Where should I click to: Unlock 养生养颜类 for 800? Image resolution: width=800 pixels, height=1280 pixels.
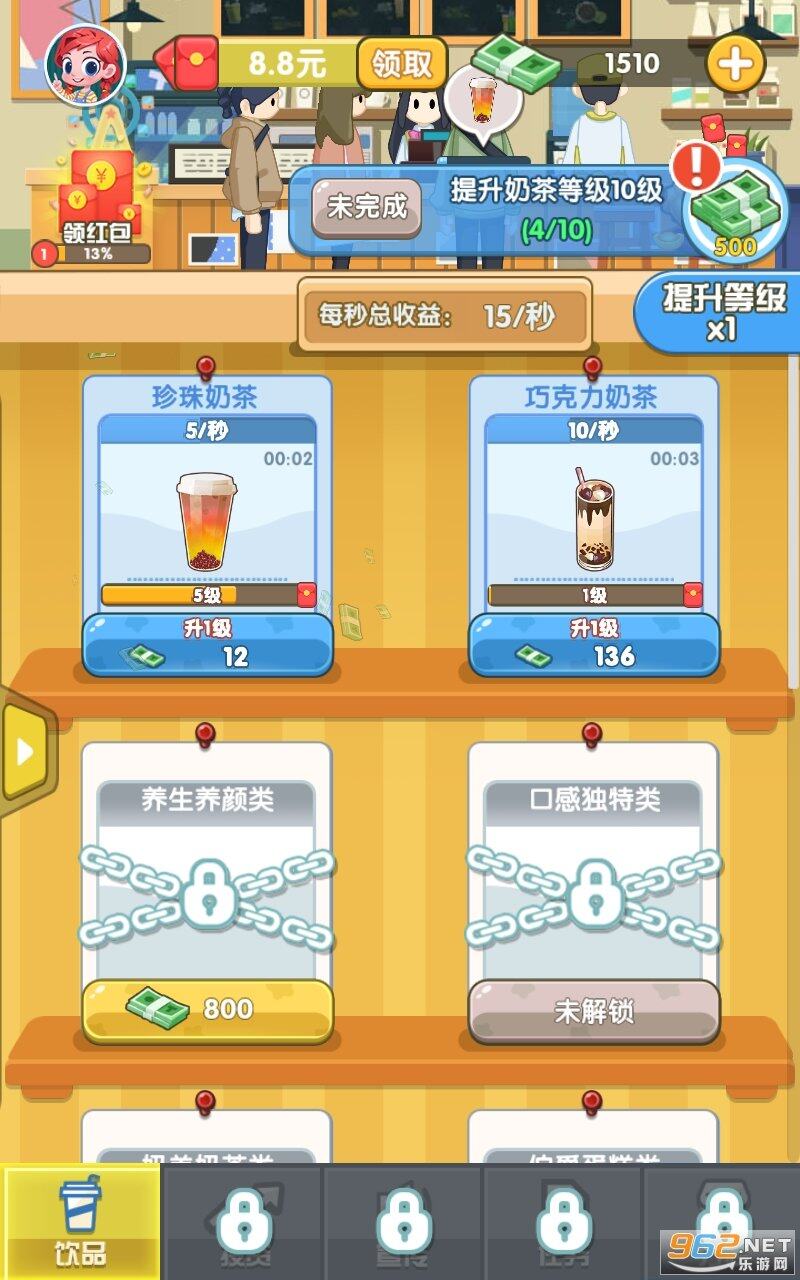207,1010
